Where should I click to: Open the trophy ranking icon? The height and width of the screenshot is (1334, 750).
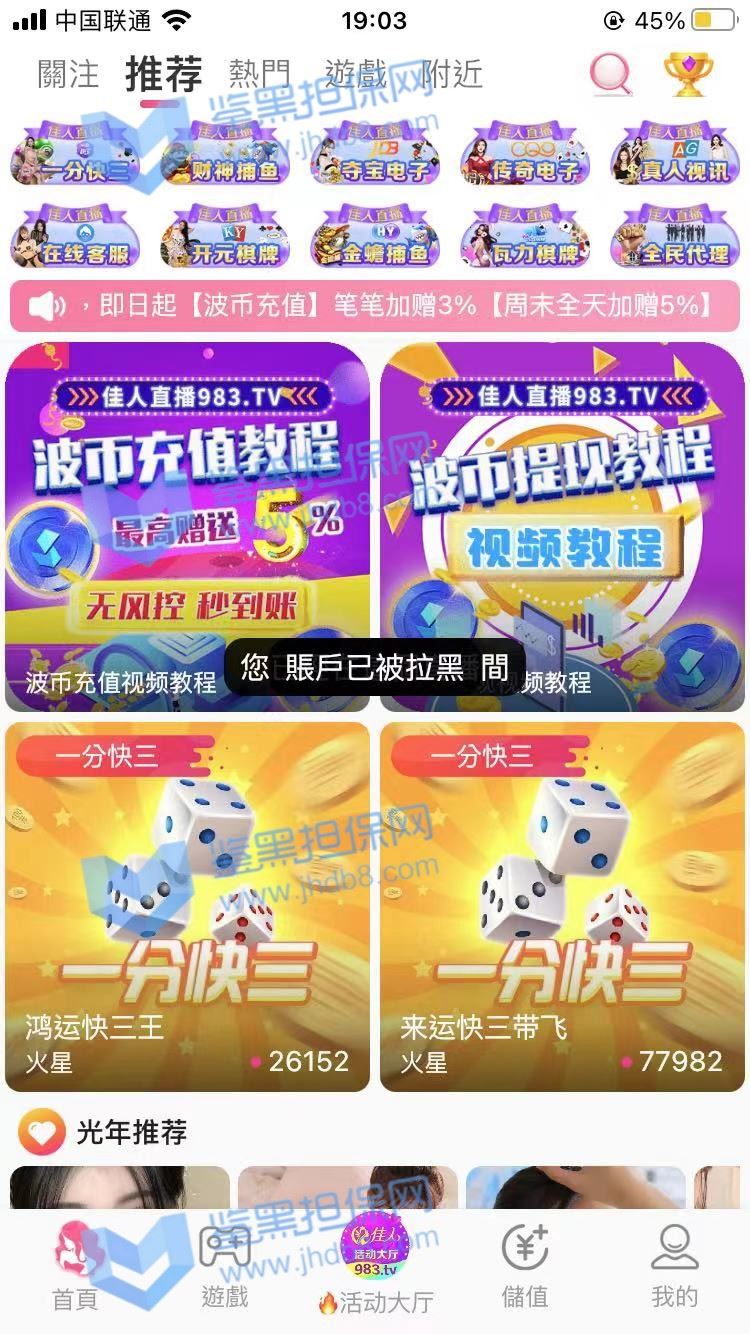pyautogui.click(x=688, y=74)
